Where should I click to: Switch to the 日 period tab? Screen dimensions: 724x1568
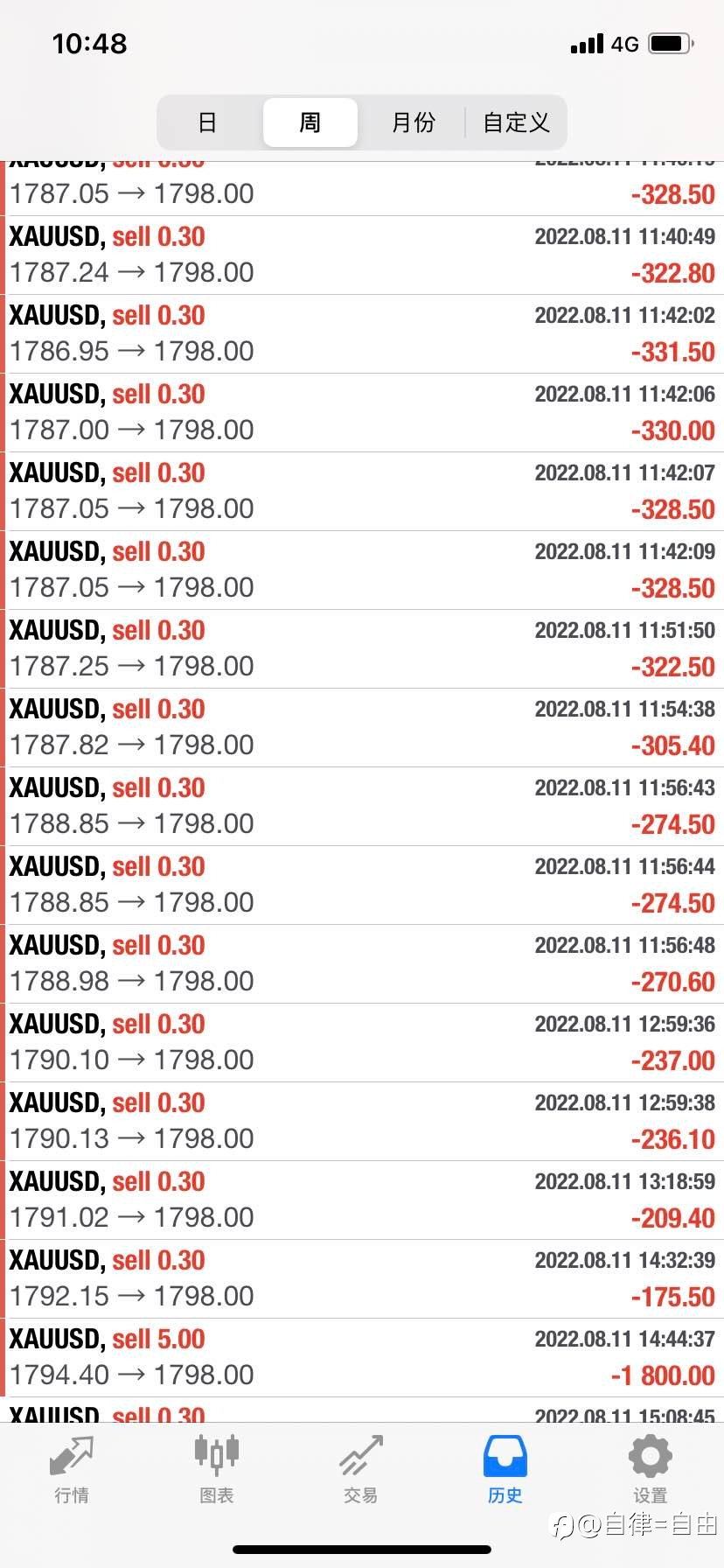pos(207,122)
